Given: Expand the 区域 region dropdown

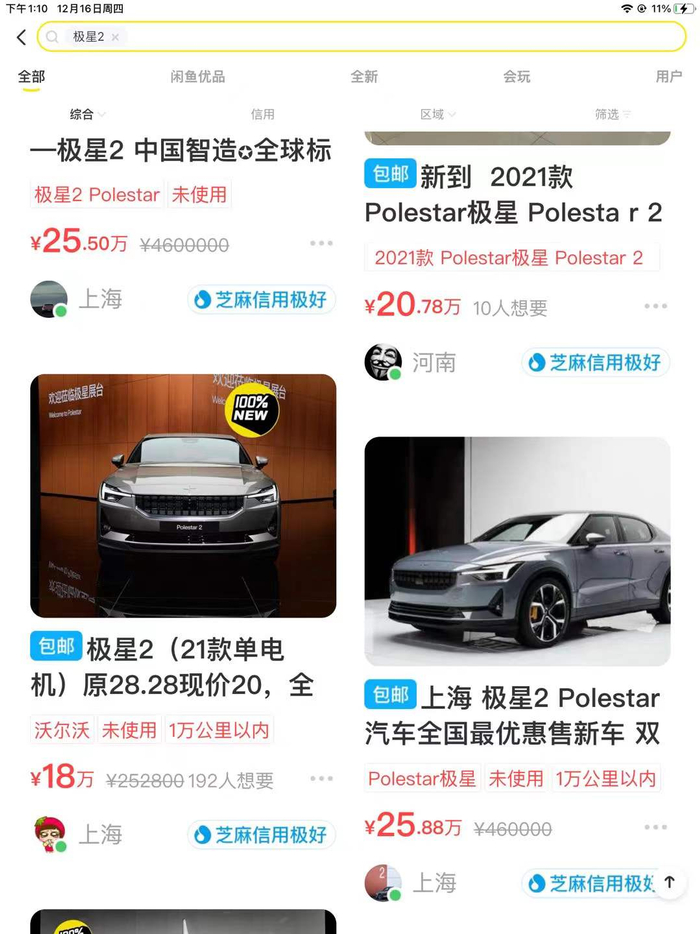Looking at the screenshot, I should [x=438, y=115].
